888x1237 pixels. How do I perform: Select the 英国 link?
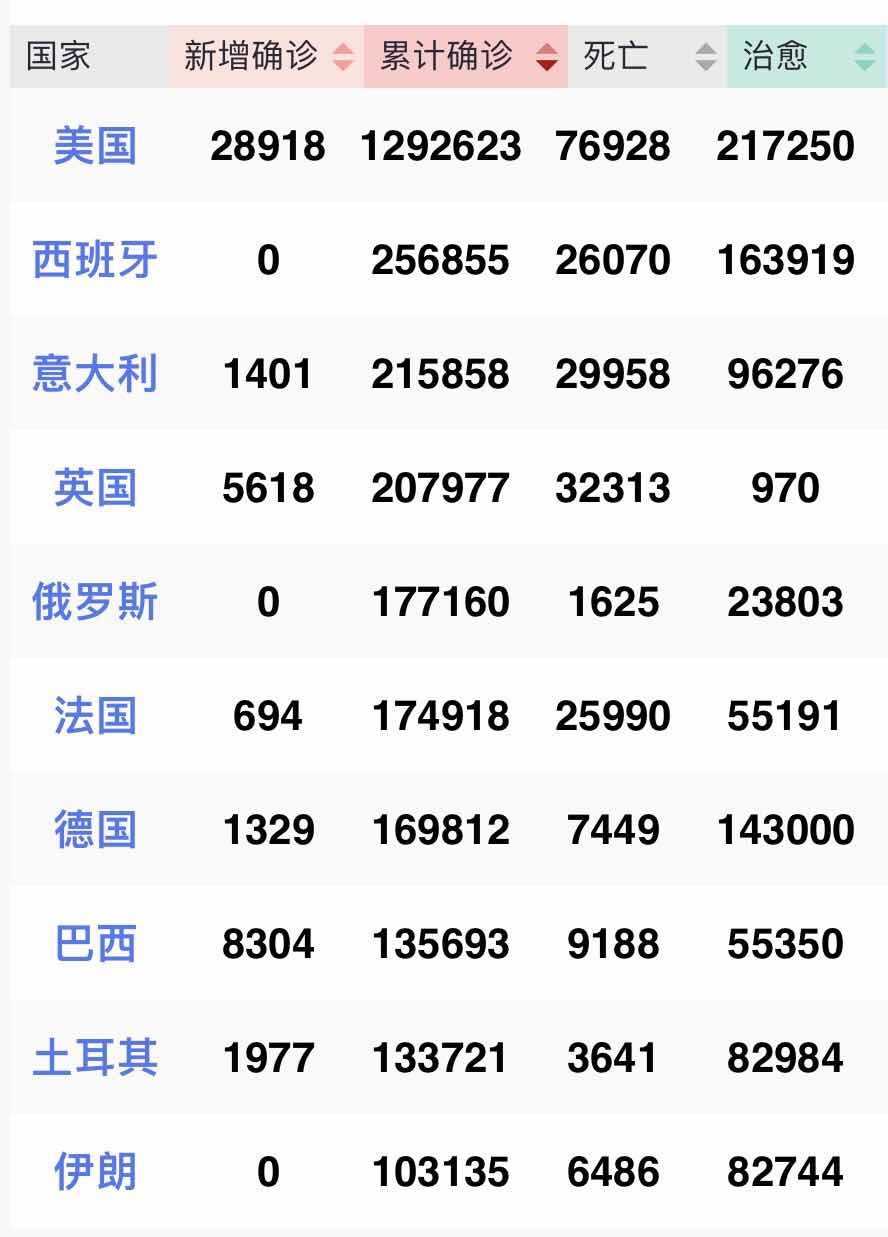click(95, 488)
